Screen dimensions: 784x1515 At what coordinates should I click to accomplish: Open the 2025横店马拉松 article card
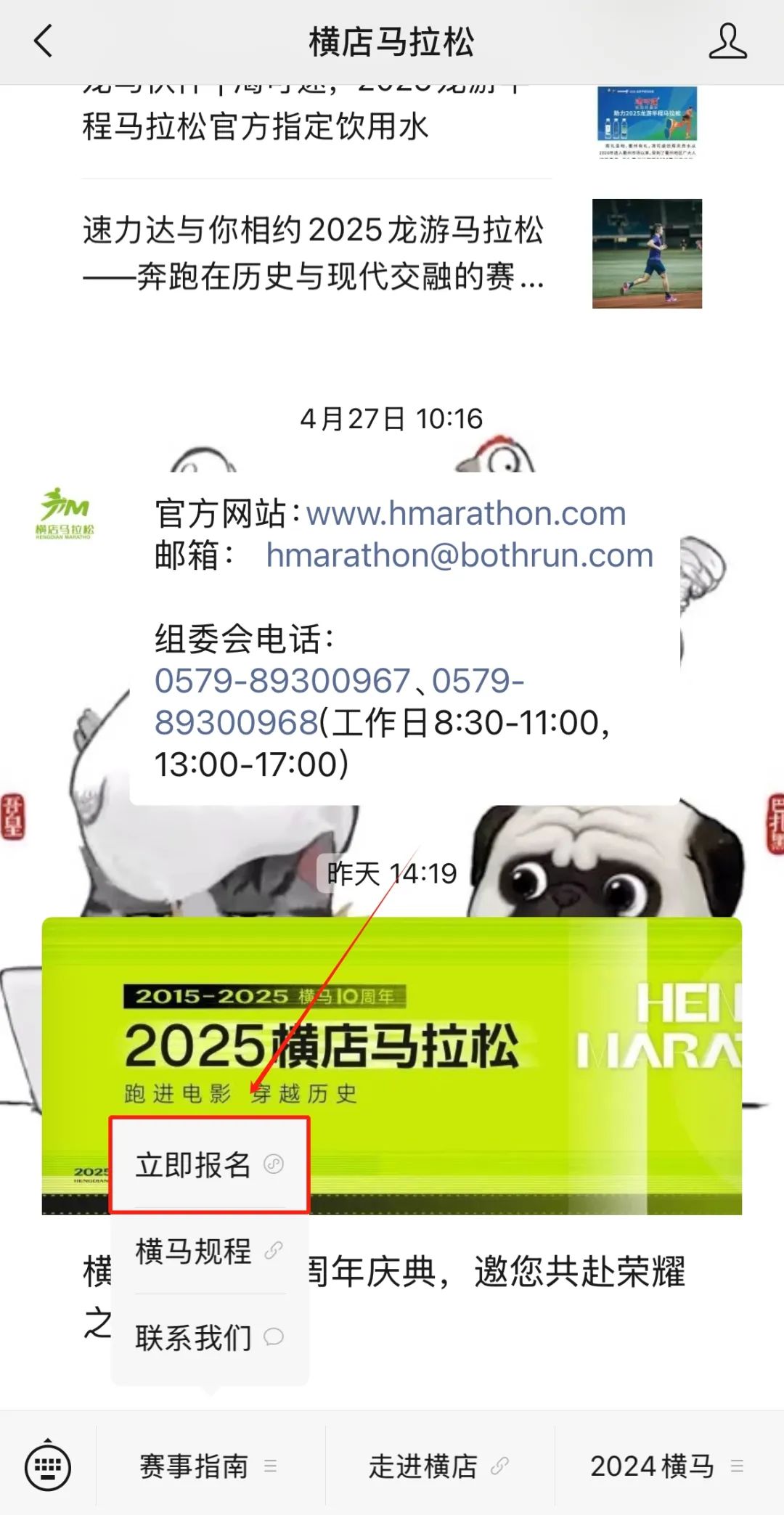pos(508,1053)
